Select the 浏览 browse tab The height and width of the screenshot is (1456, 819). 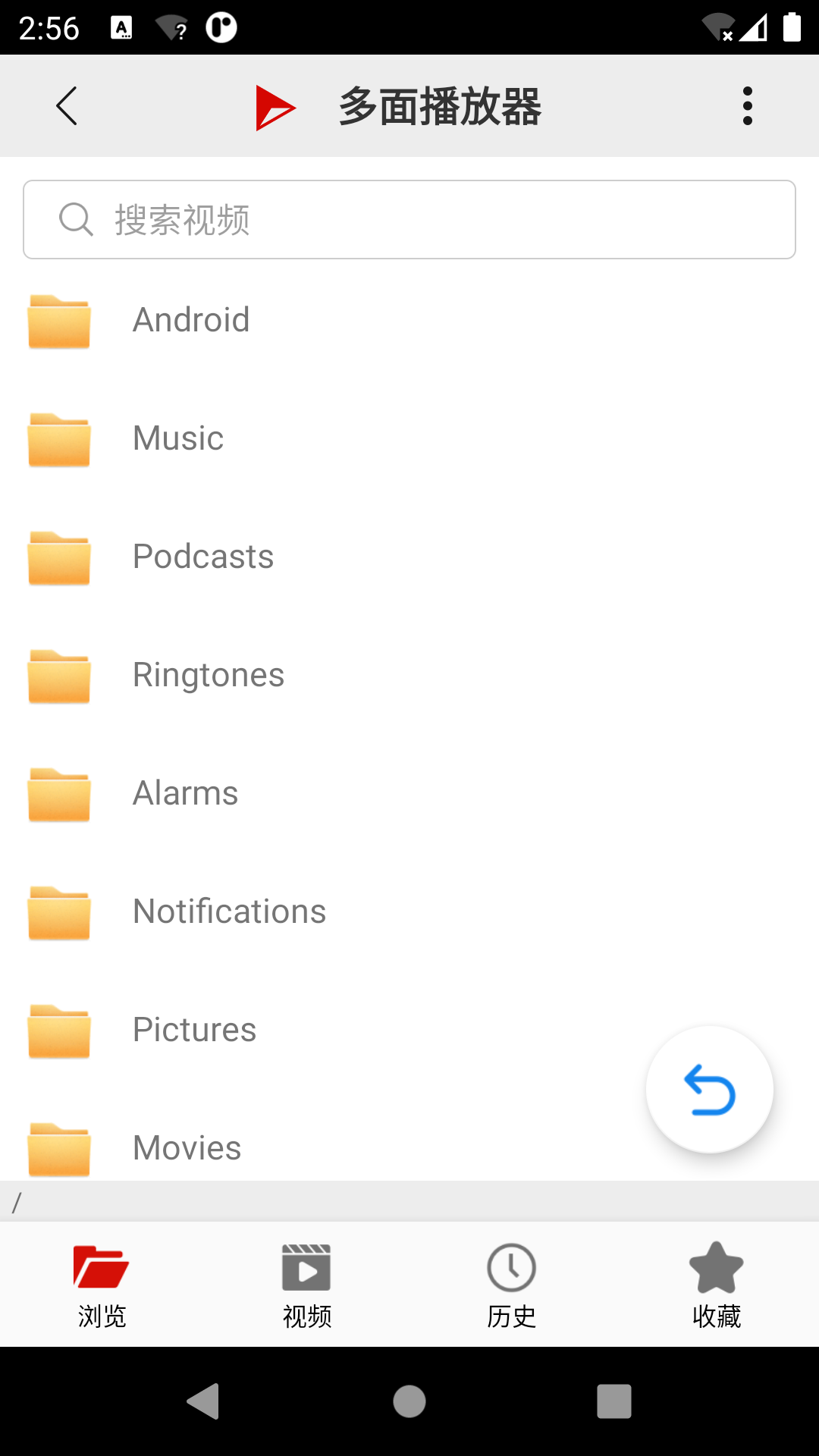[x=102, y=1285]
